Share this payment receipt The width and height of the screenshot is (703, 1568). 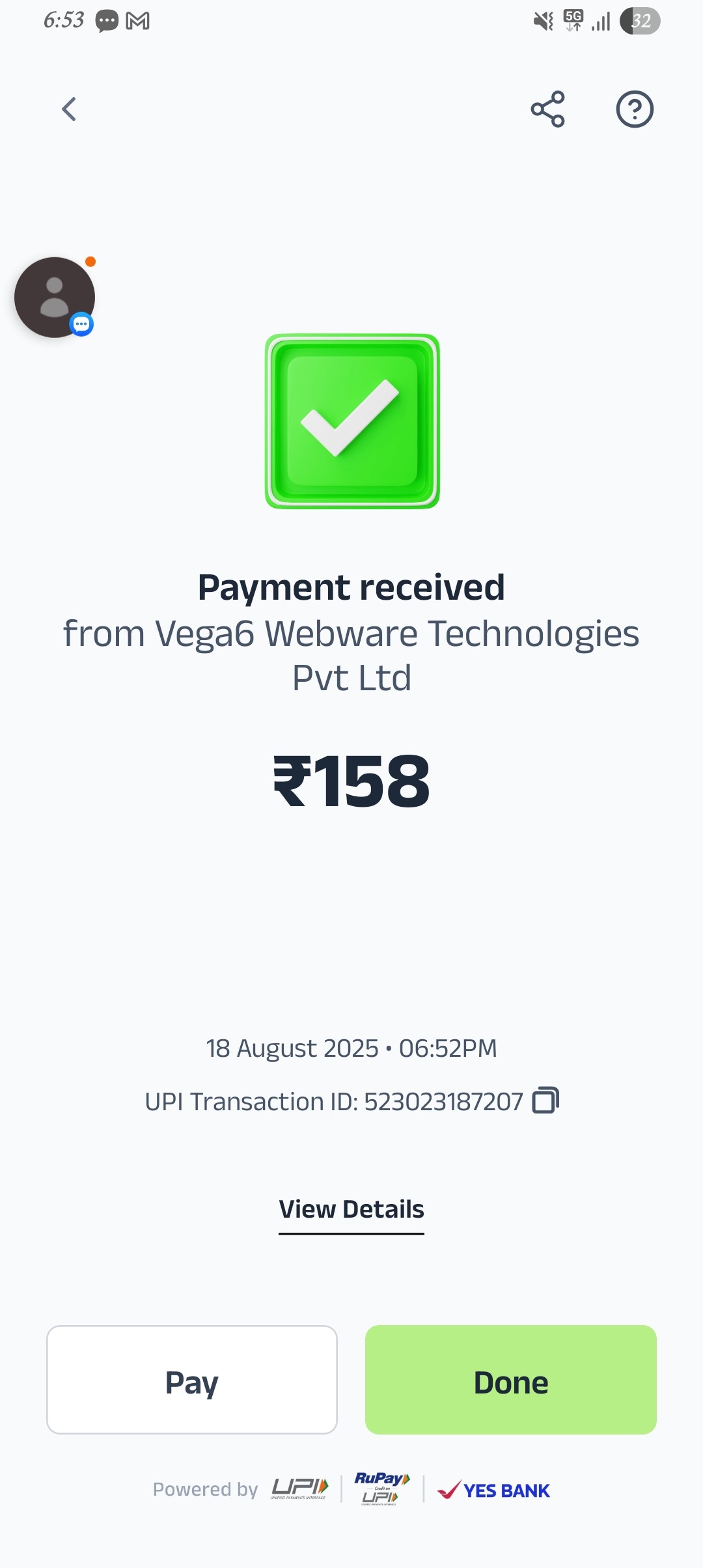[x=547, y=109]
